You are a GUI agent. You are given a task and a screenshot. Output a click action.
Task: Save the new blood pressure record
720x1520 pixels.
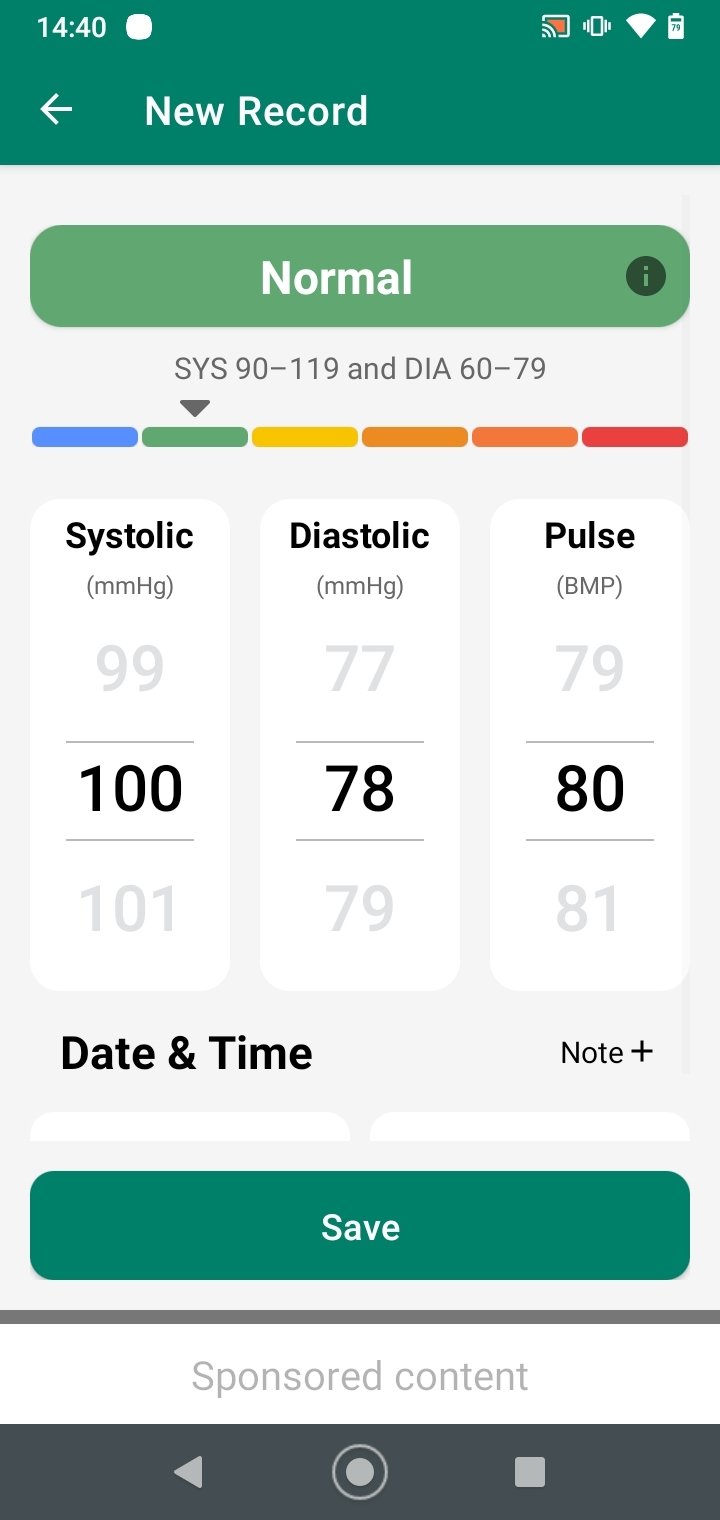360,1226
